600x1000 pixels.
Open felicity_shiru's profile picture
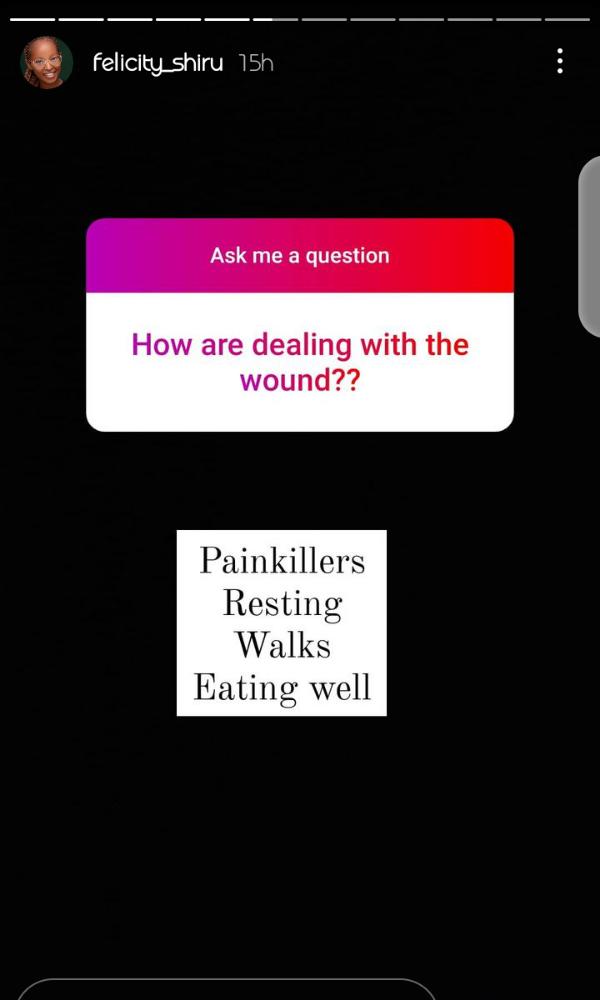(46, 62)
